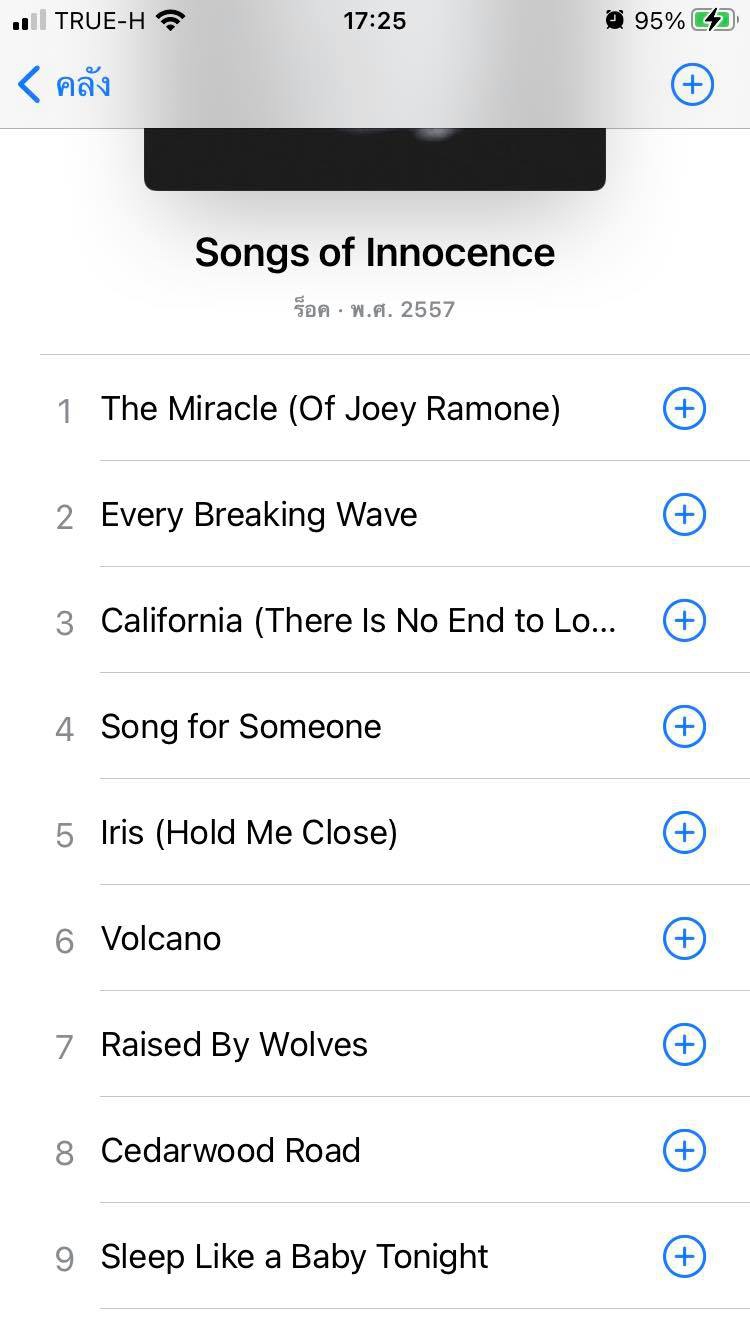Play The Miracle (Of Joey Ramone)
The height and width of the screenshot is (1334, 750).
click(x=330, y=409)
